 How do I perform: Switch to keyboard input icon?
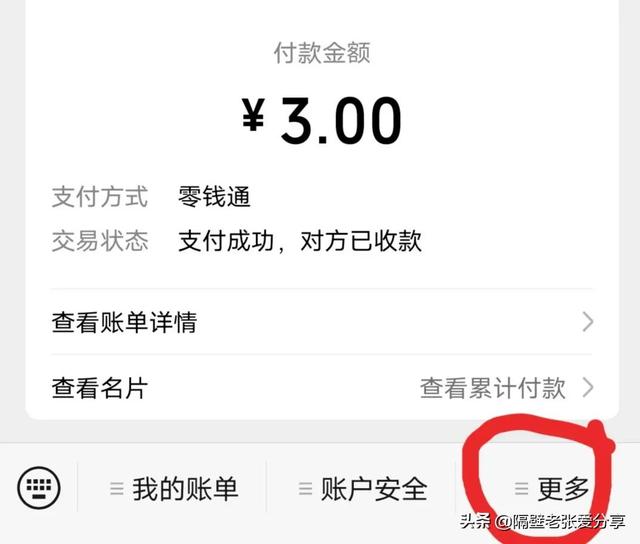point(39,488)
